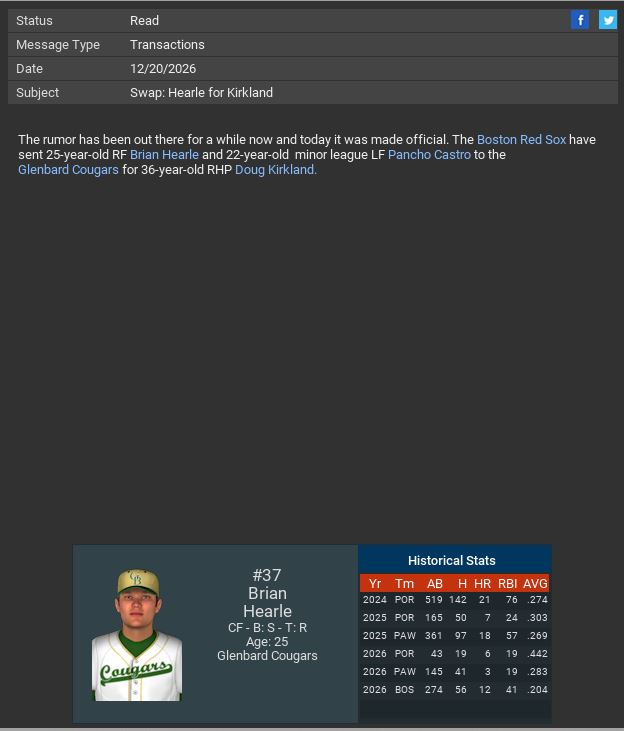Open Brian Hearle's player link
The width and height of the screenshot is (624, 731).
pos(164,155)
